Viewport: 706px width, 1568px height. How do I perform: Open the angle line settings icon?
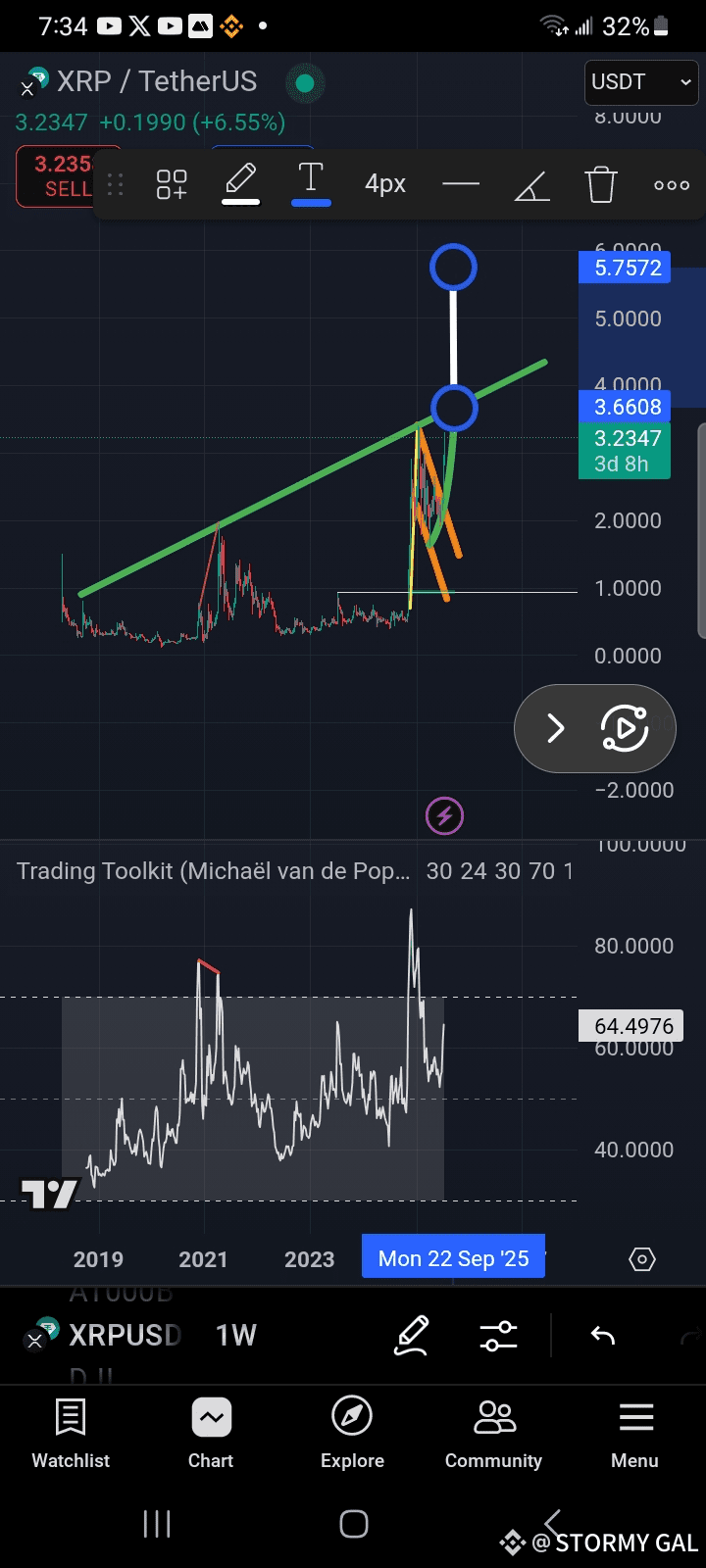[x=532, y=184]
